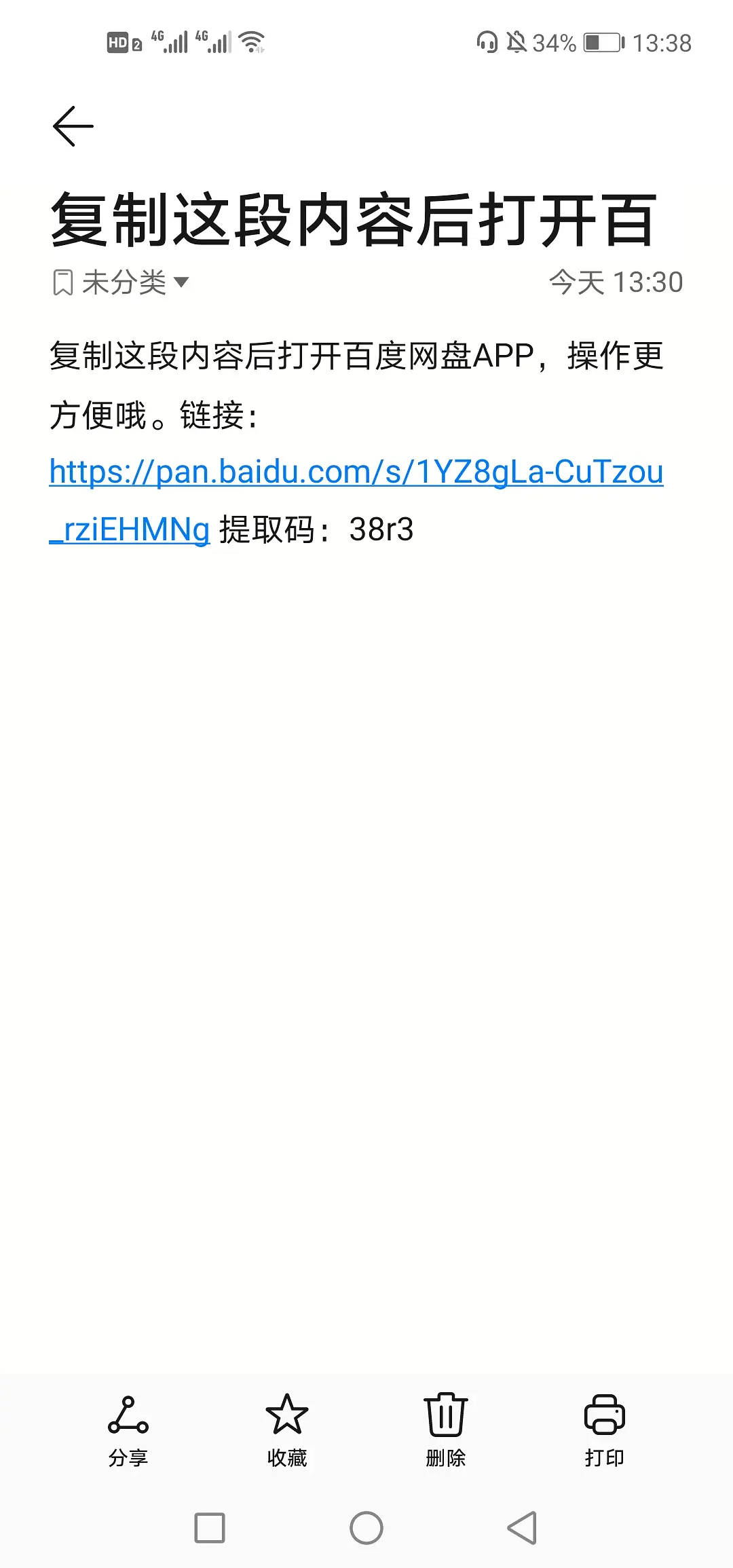This screenshot has width=733, height=1568.
Task: Share this note via 分享
Action: (x=128, y=1430)
